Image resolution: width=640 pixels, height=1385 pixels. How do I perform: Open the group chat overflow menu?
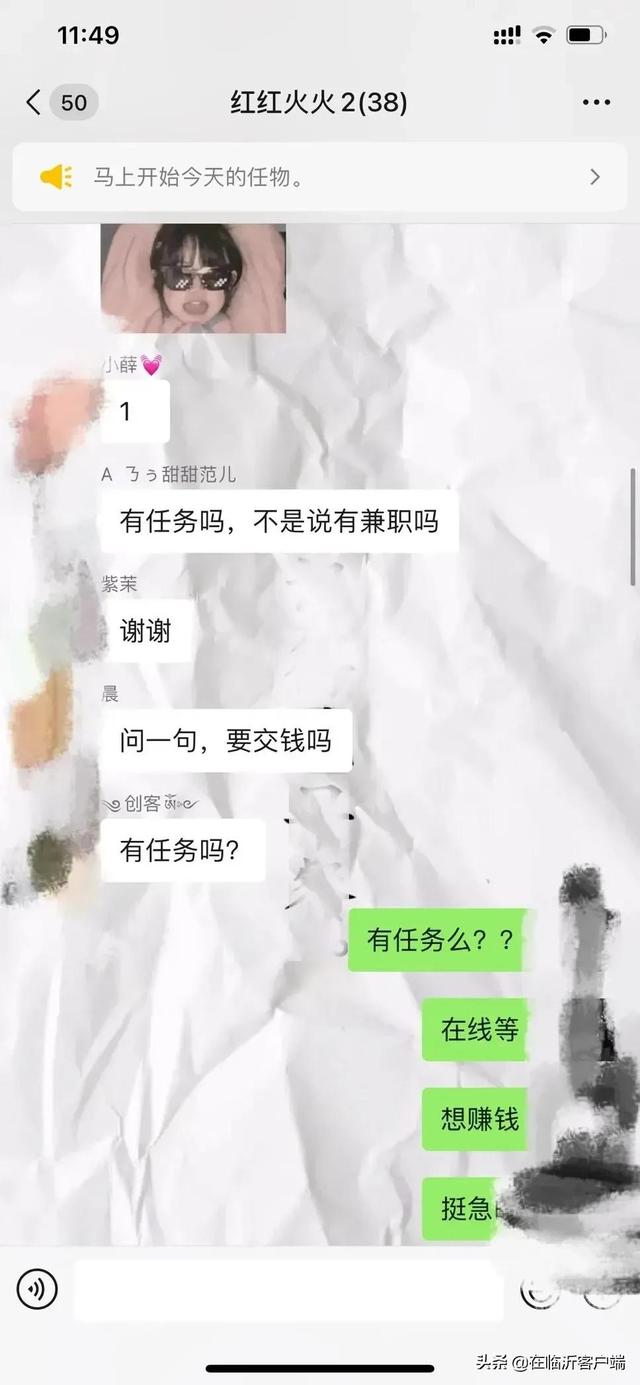coord(596,102)
